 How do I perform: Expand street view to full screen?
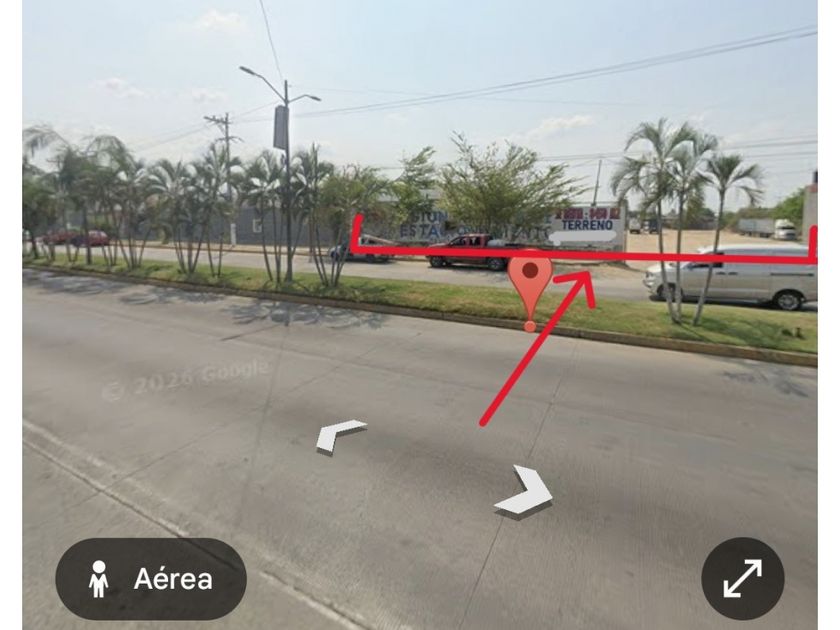[x=742, y=578]
